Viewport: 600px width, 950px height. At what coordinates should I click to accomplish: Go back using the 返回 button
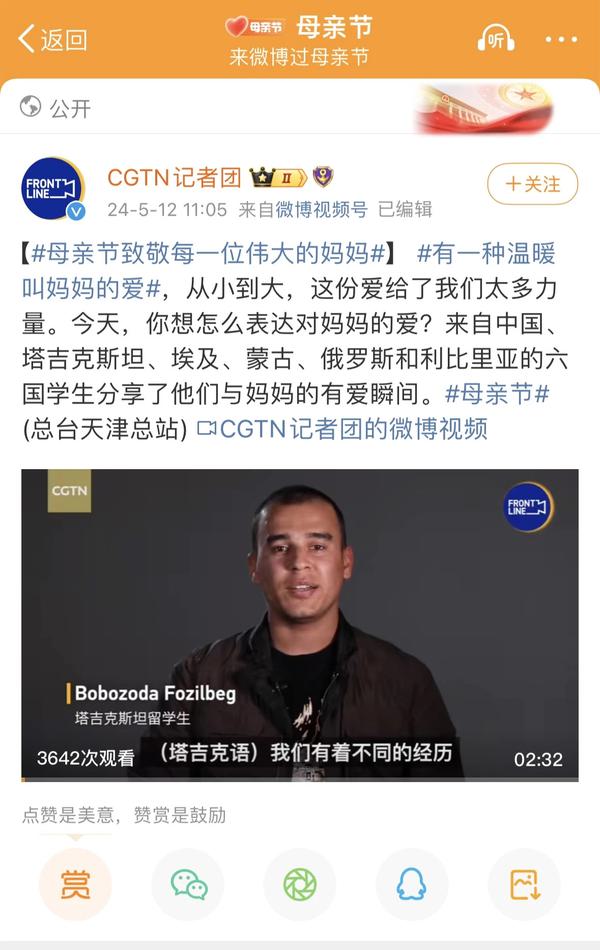[x=52, y=40]
